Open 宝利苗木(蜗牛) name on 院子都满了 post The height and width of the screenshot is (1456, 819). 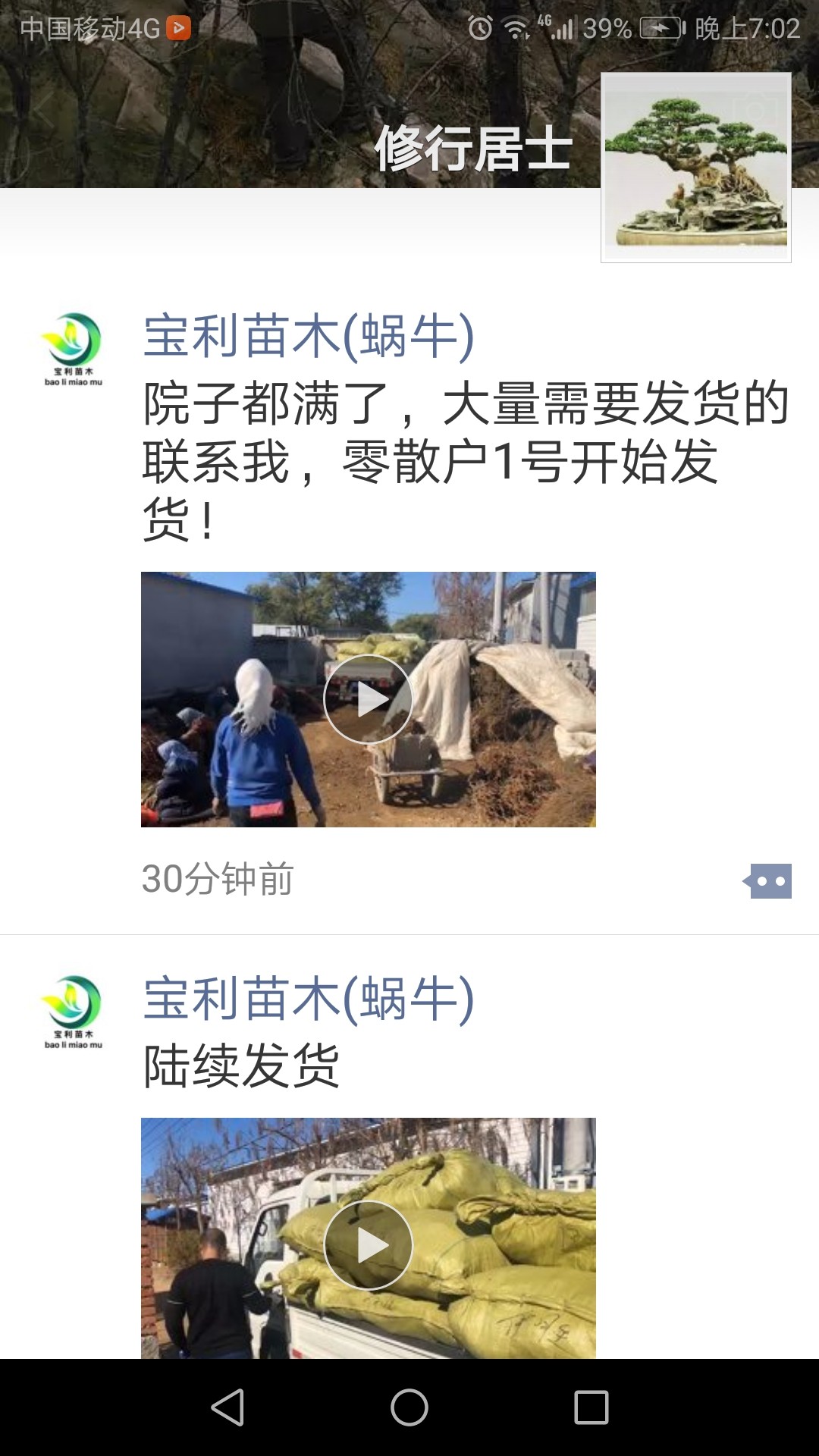coord(309,336)
